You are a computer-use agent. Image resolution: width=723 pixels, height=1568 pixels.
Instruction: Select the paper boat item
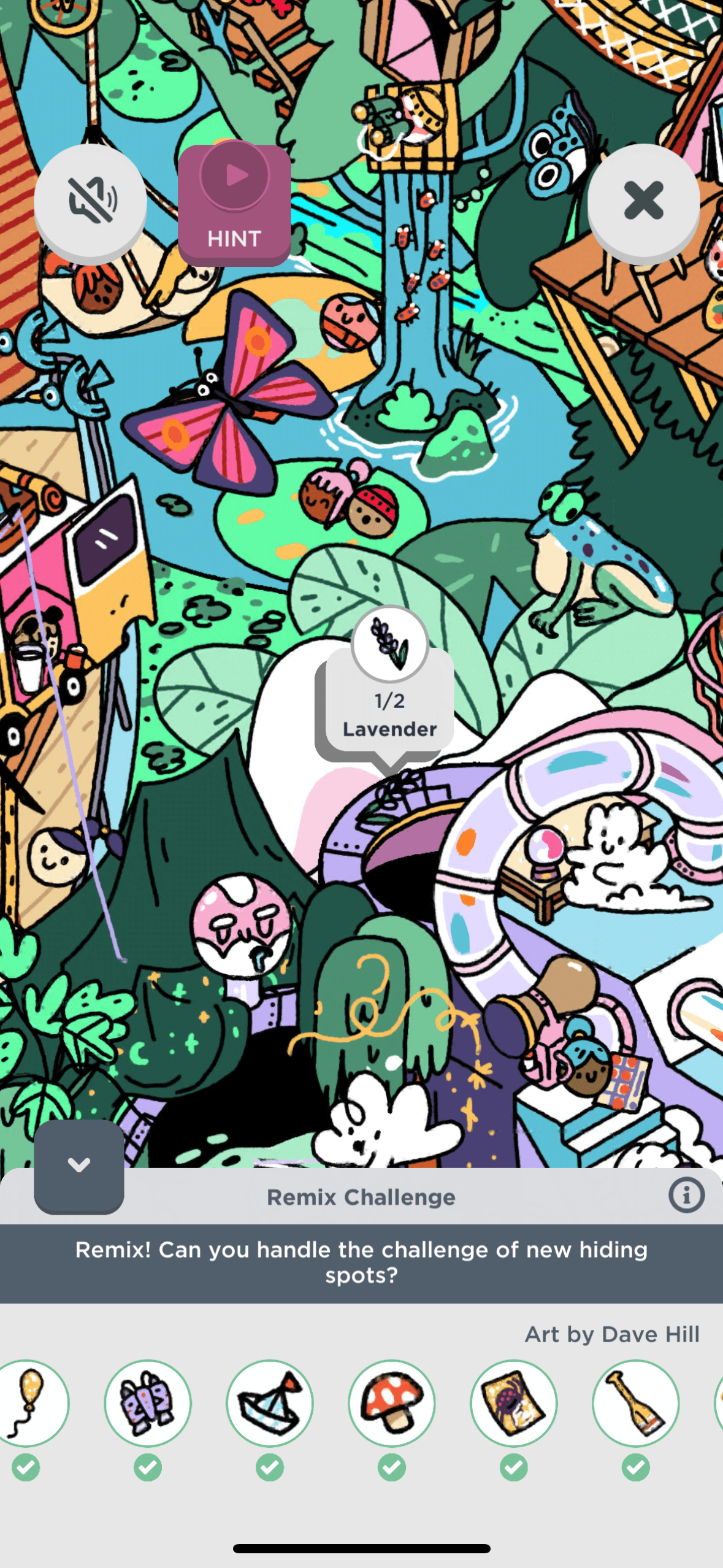270,1403
